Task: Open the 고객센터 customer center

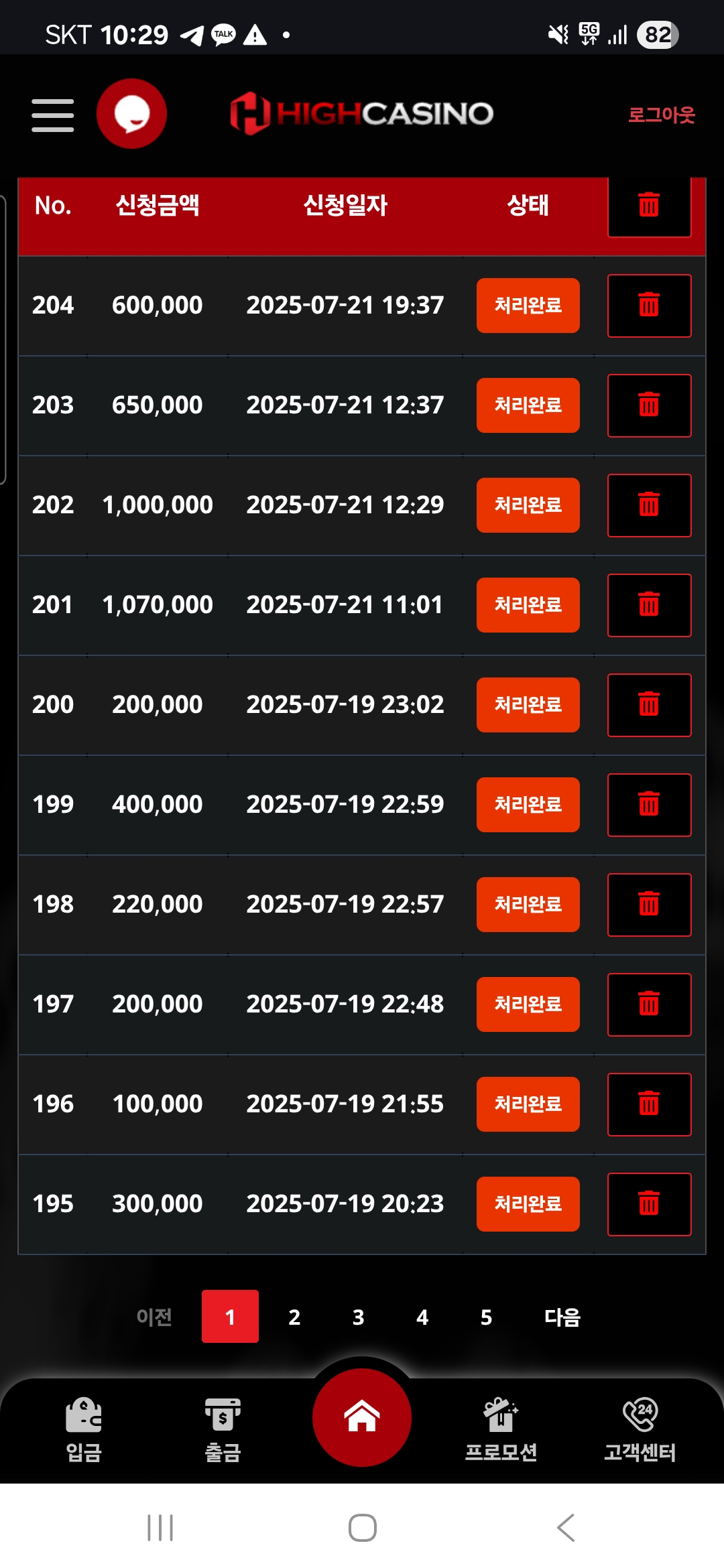Action: (x=640, y=1429)
